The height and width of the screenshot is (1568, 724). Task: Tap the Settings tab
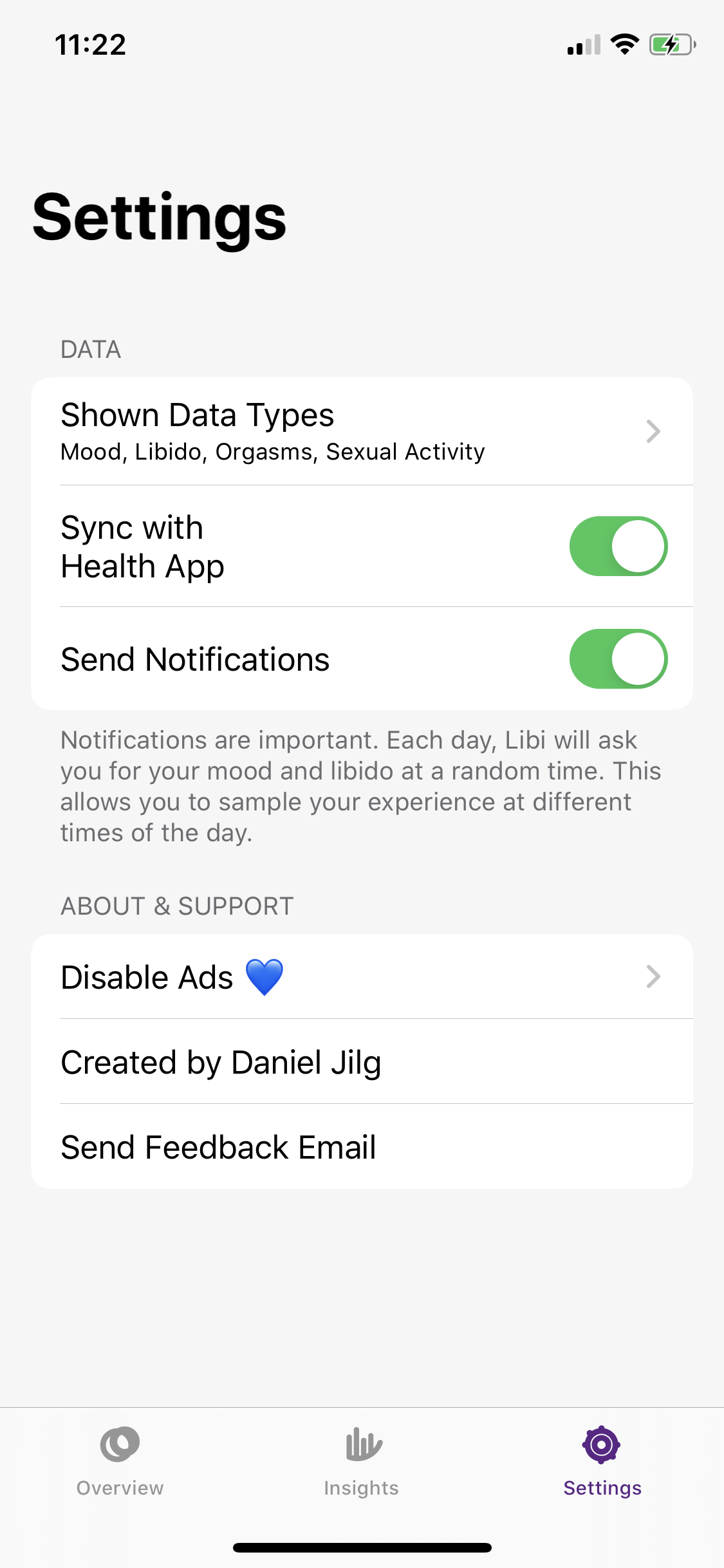pos(602,1461)
